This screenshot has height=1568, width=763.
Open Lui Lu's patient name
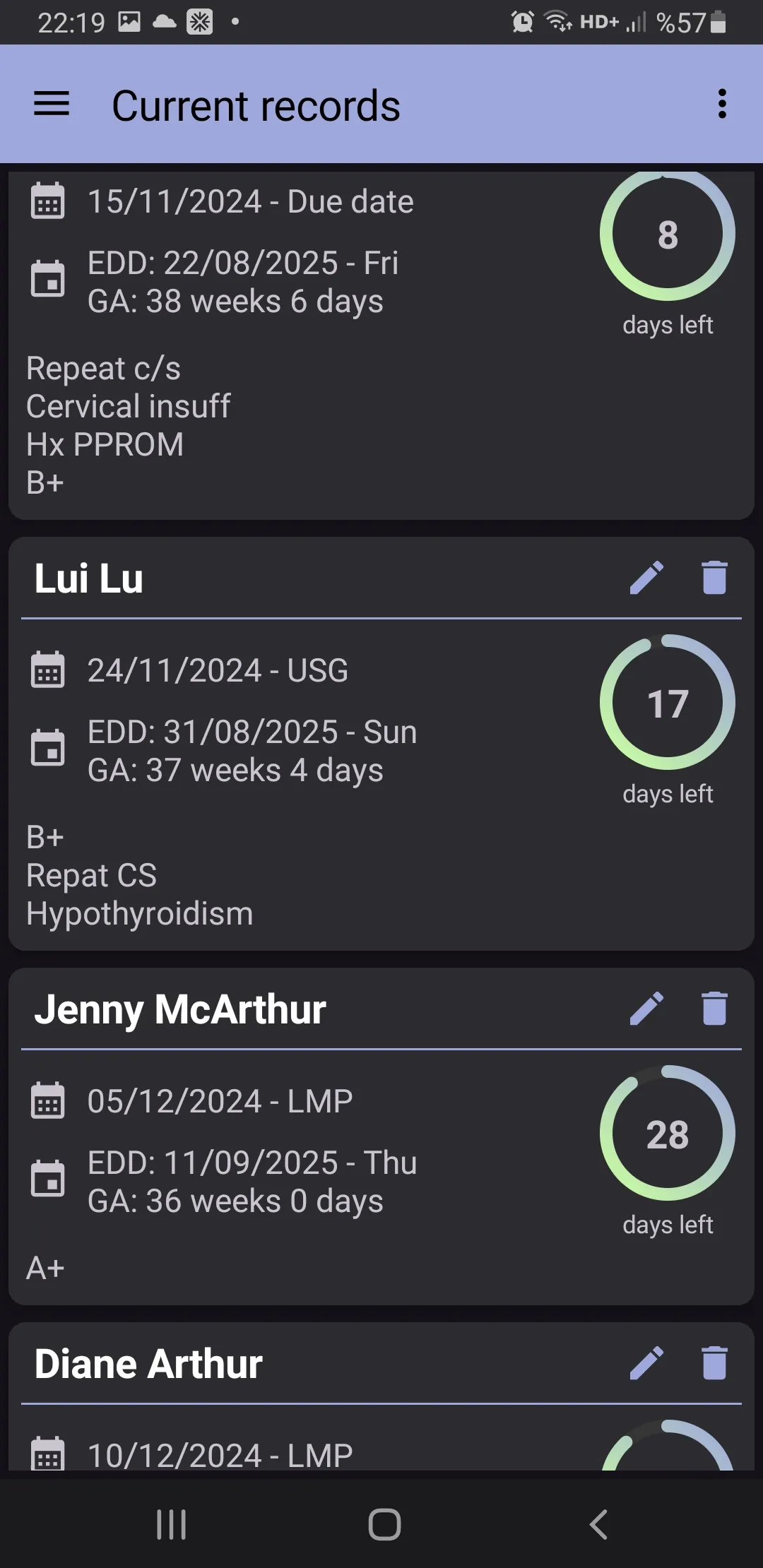[90, 578]
